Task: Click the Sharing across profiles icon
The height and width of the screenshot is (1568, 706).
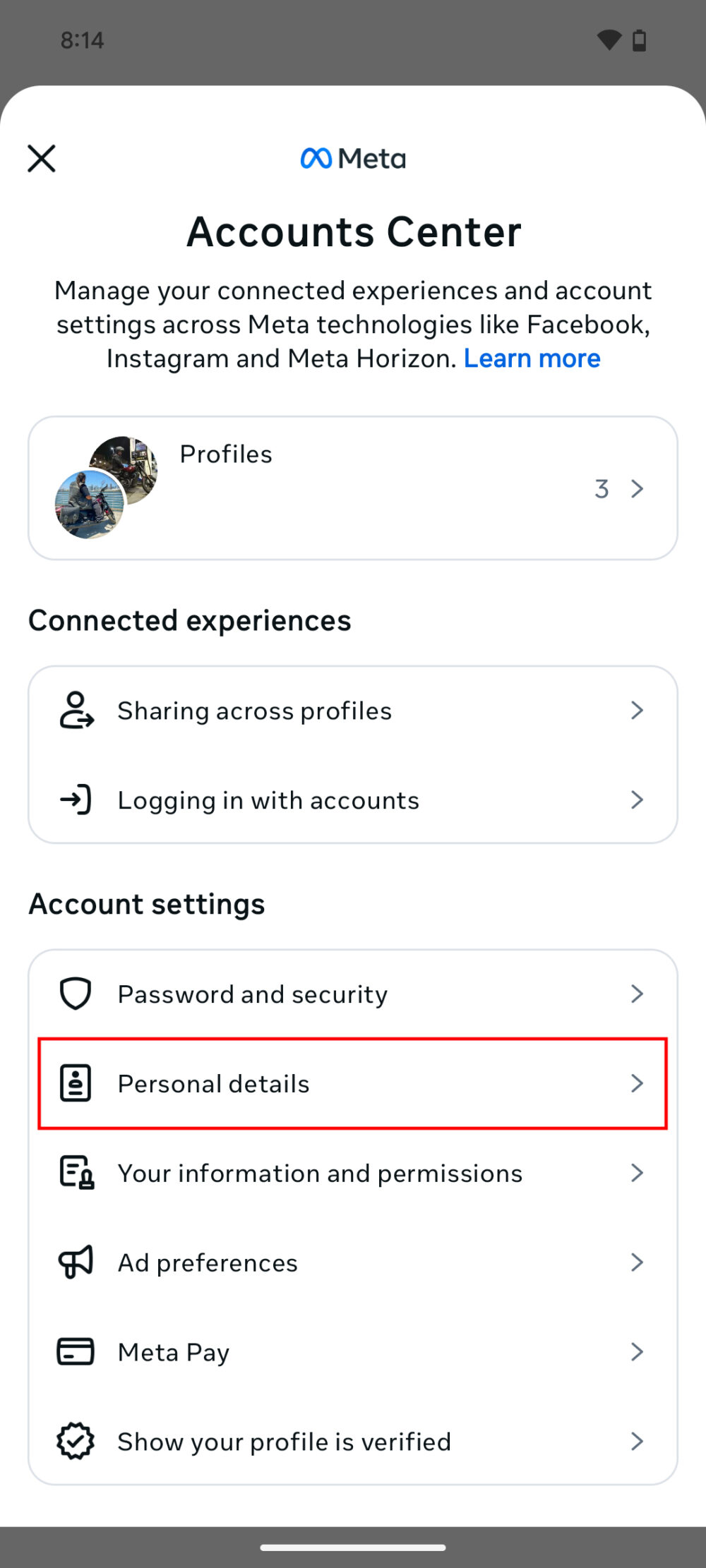Action: tap(75, 711)
